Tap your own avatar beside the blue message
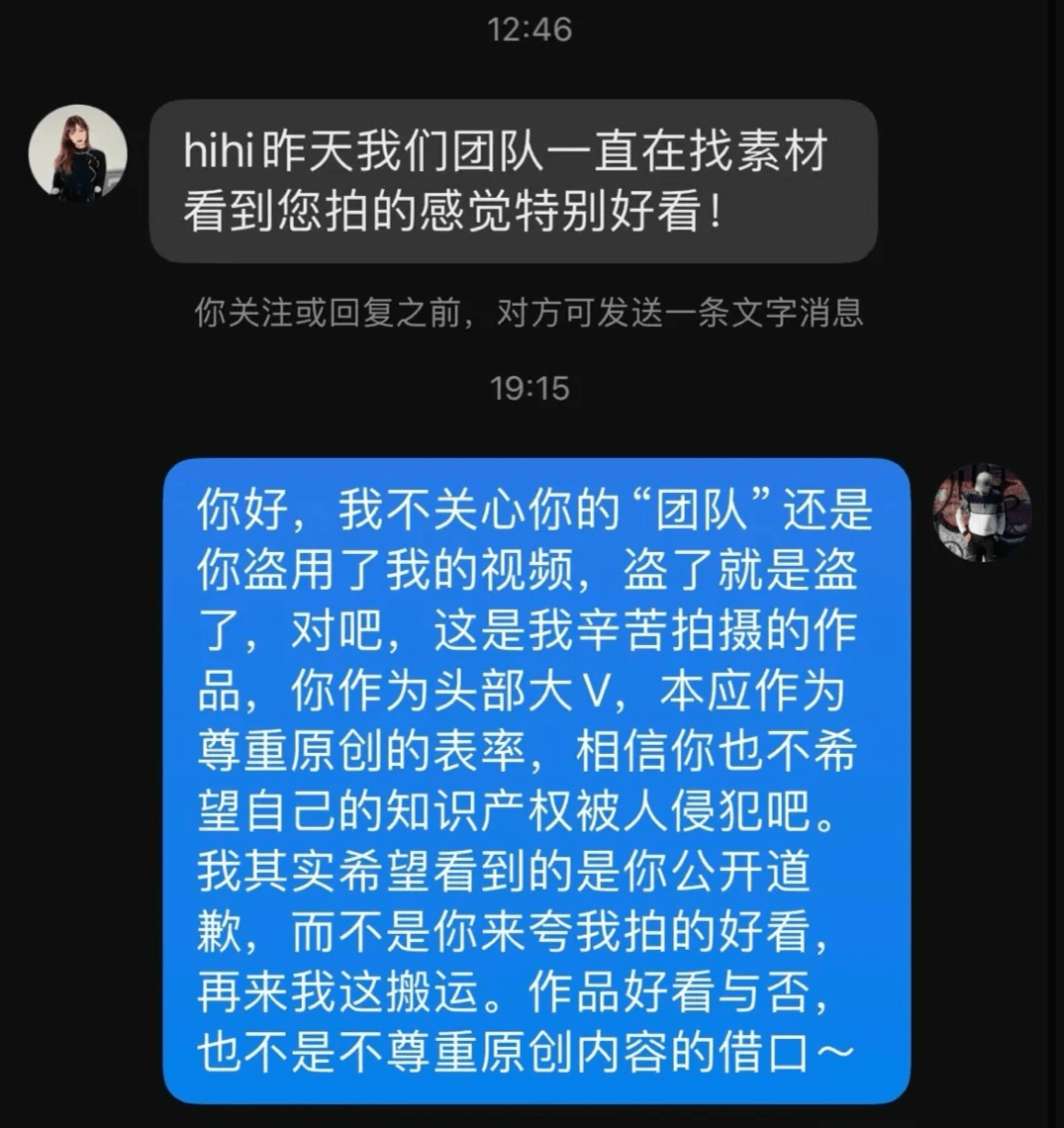Viewport: 1064px width, 1128px height. (982, 513)
